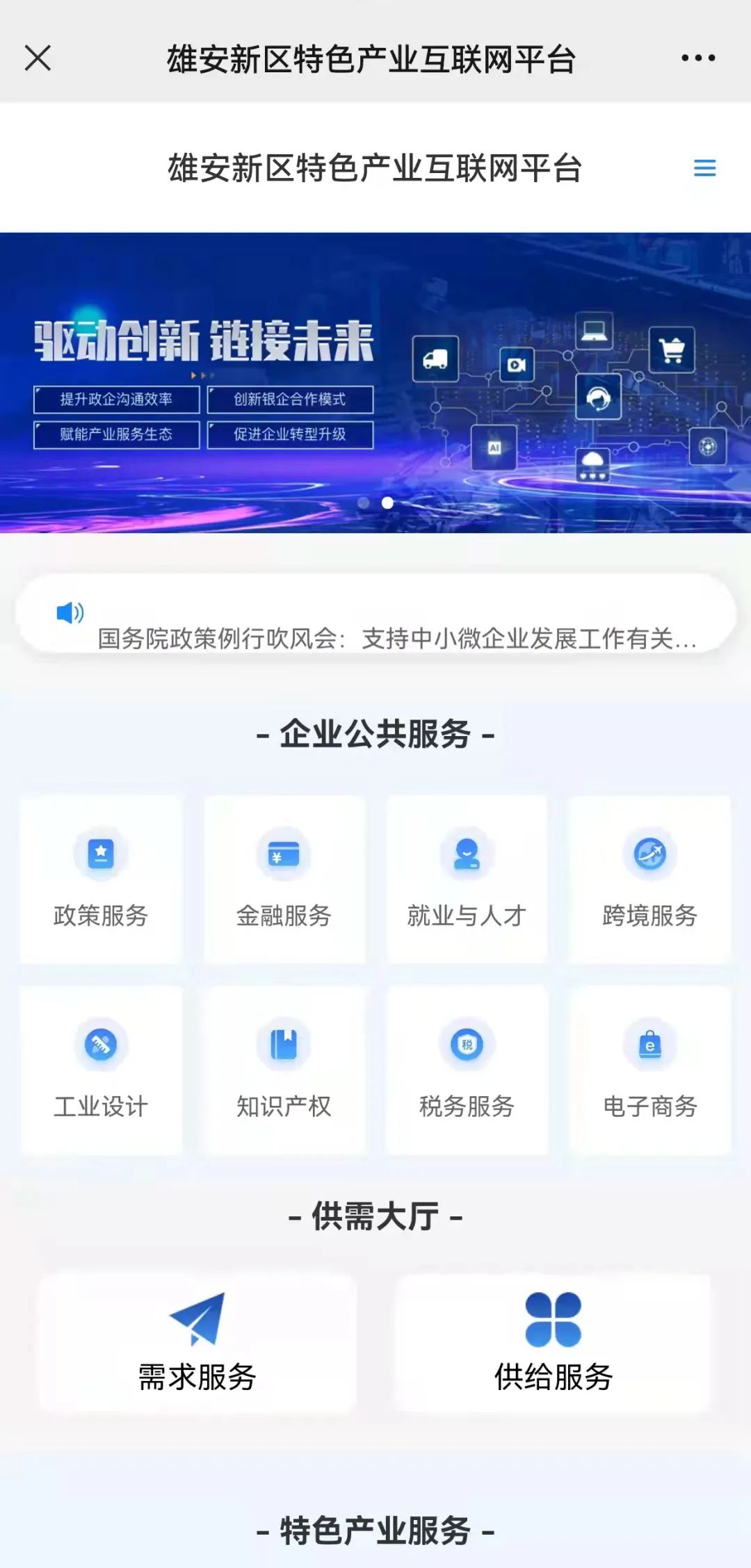The image size is (751, 1568).
Task: Tap the 工业设计 tile
Action: 102,1070
